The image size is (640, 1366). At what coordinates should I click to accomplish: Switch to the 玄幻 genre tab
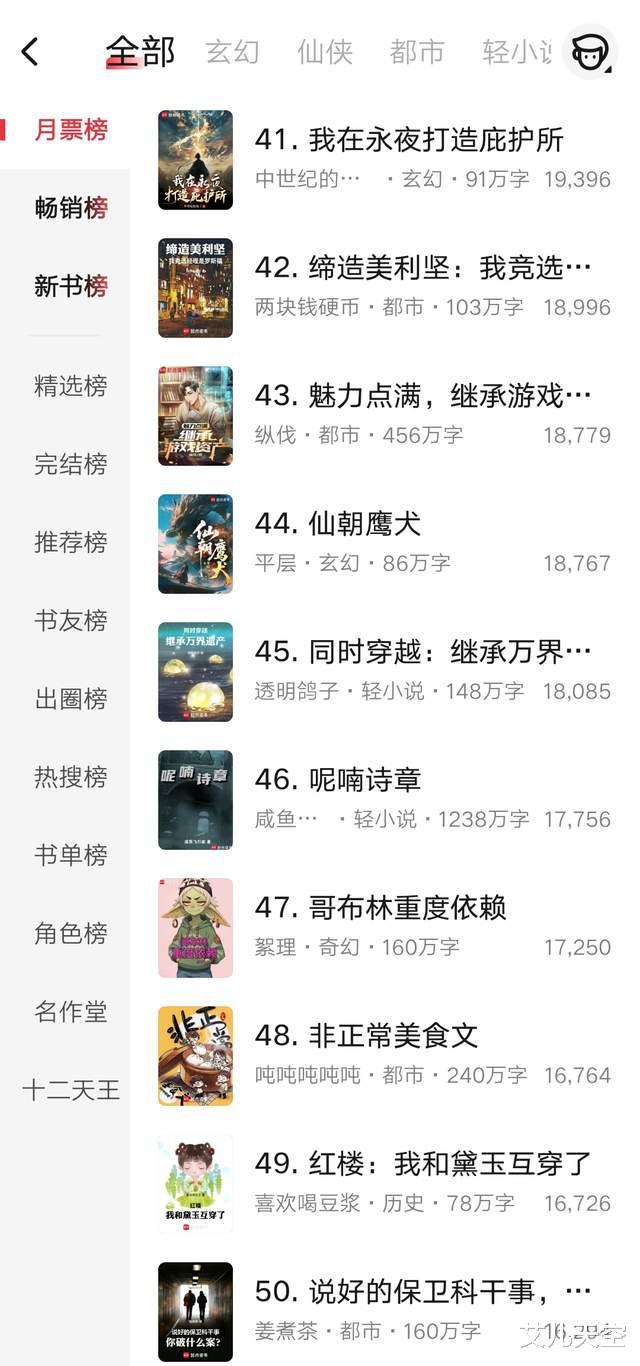coord(232,52)
